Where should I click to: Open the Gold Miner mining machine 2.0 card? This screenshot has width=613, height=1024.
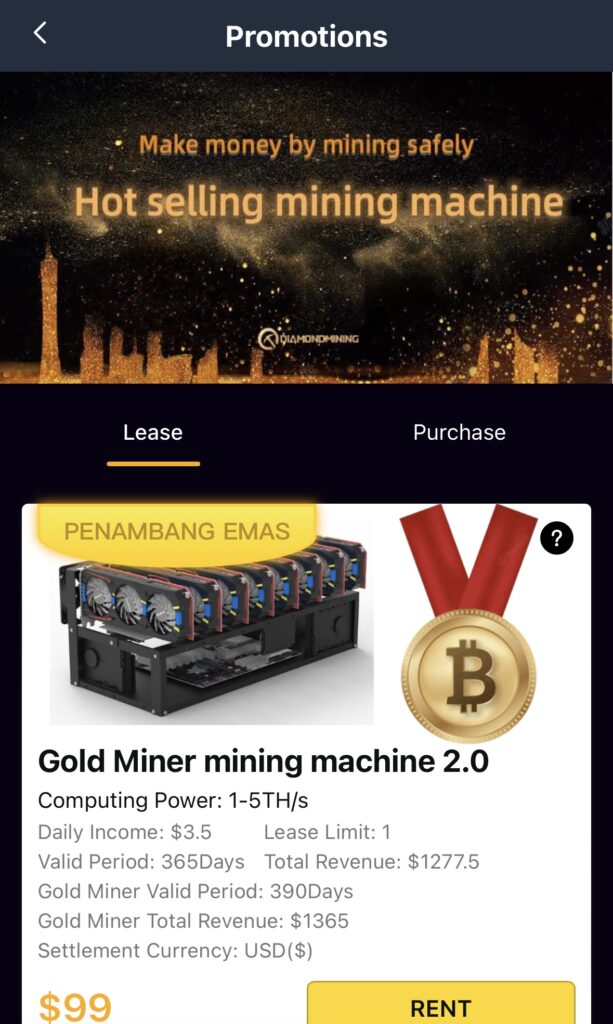pyautogui.click(x=263, y=762)
